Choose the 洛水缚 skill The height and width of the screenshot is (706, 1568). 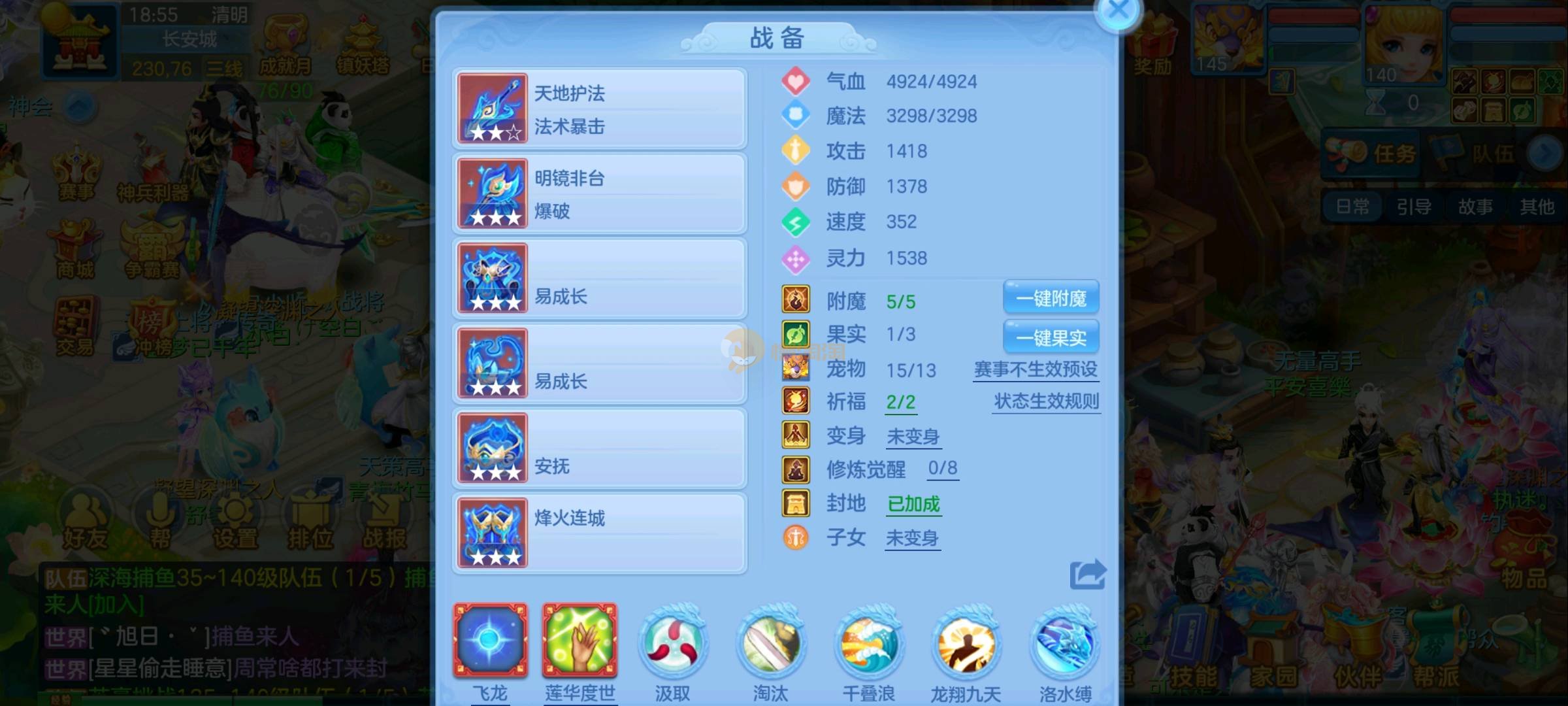(x=1064, y=644)
